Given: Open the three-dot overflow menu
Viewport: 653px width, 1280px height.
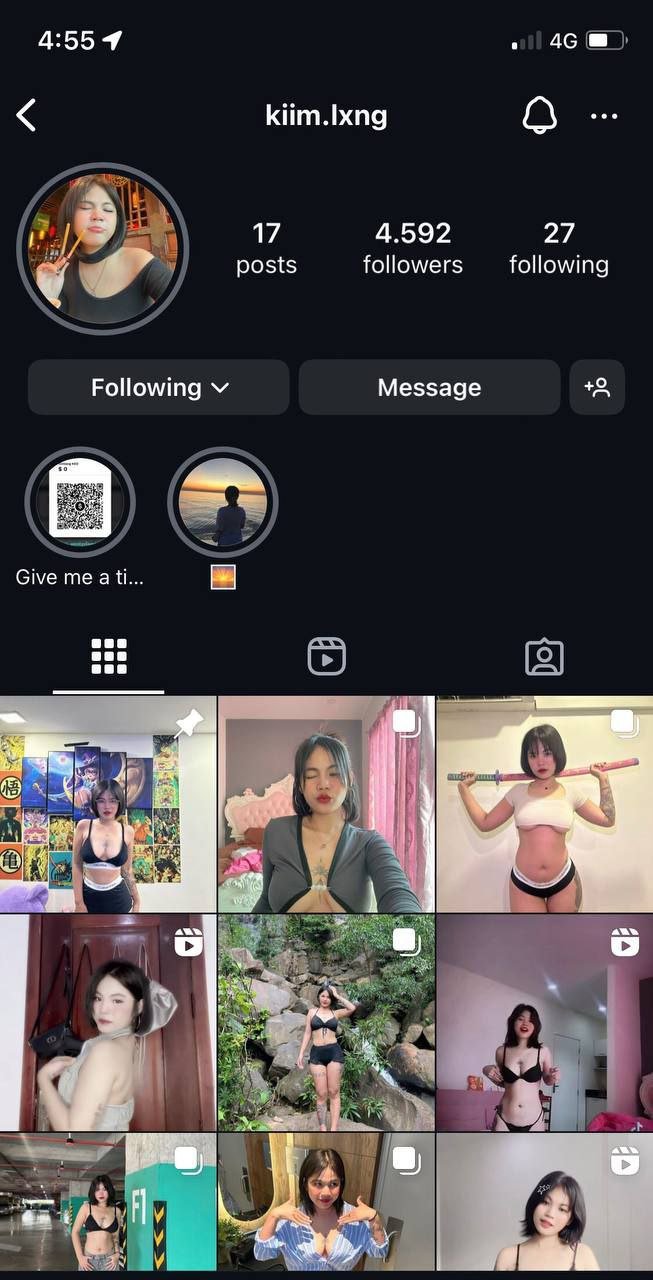Looking at the screenshot, I should 604,116.
